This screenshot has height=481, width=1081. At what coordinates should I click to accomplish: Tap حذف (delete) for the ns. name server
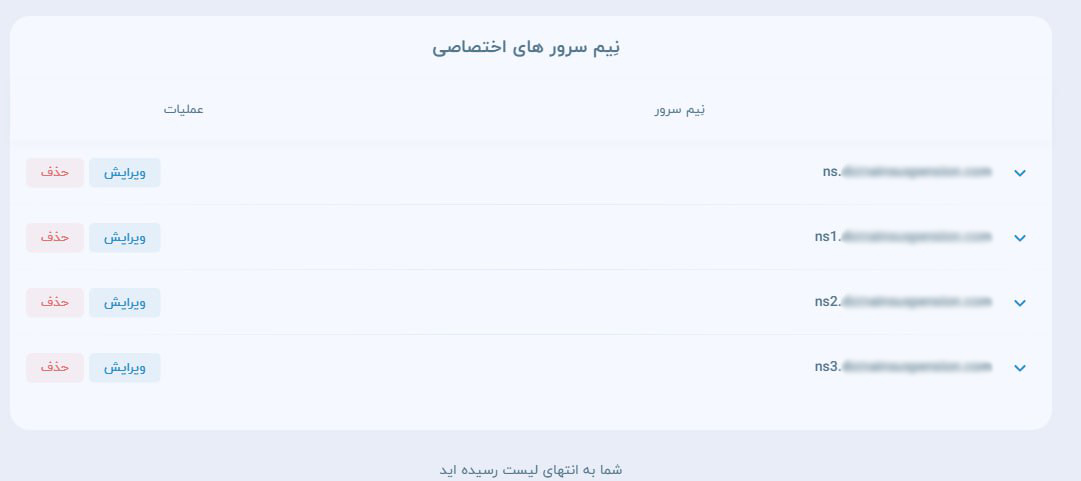[55, 172]
